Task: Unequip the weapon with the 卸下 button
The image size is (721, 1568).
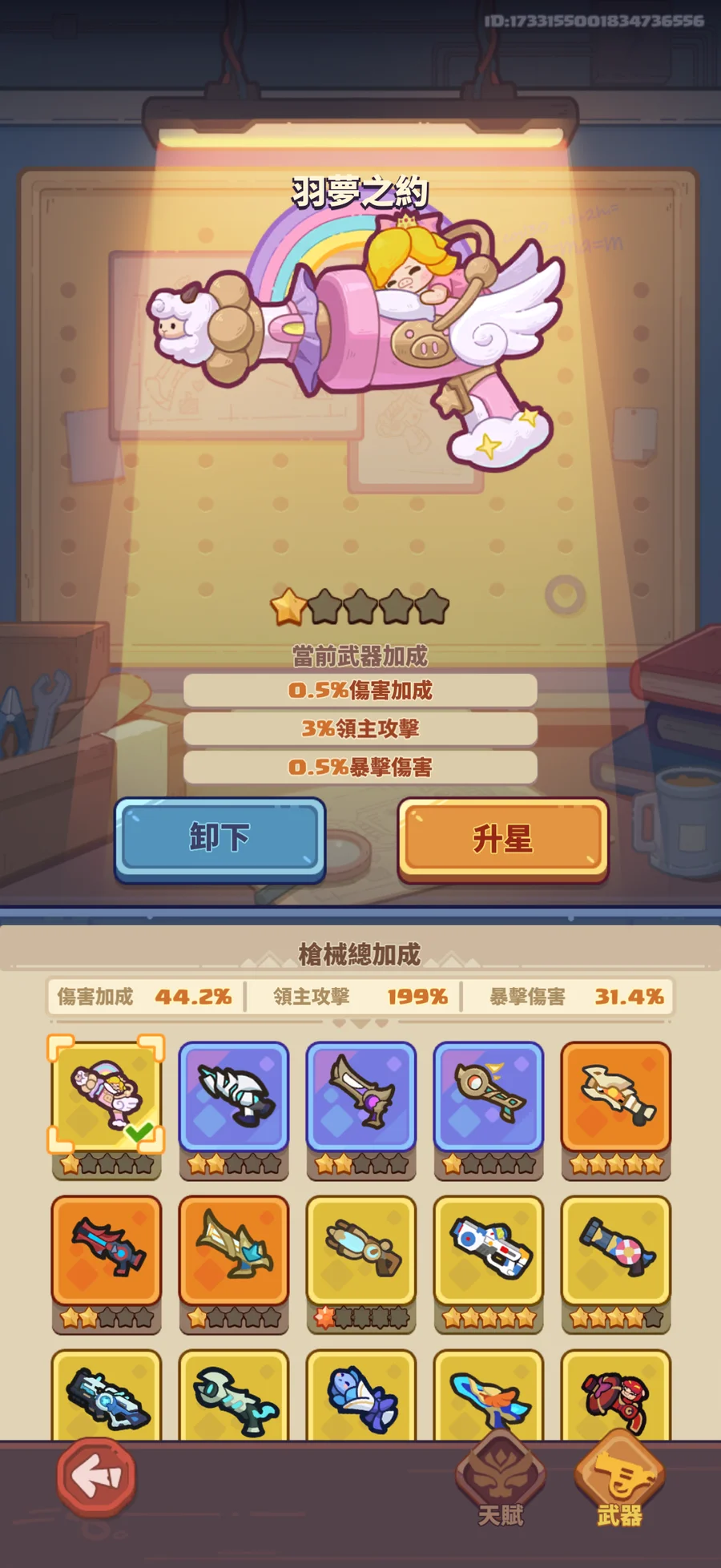Action: pos(220,839)
